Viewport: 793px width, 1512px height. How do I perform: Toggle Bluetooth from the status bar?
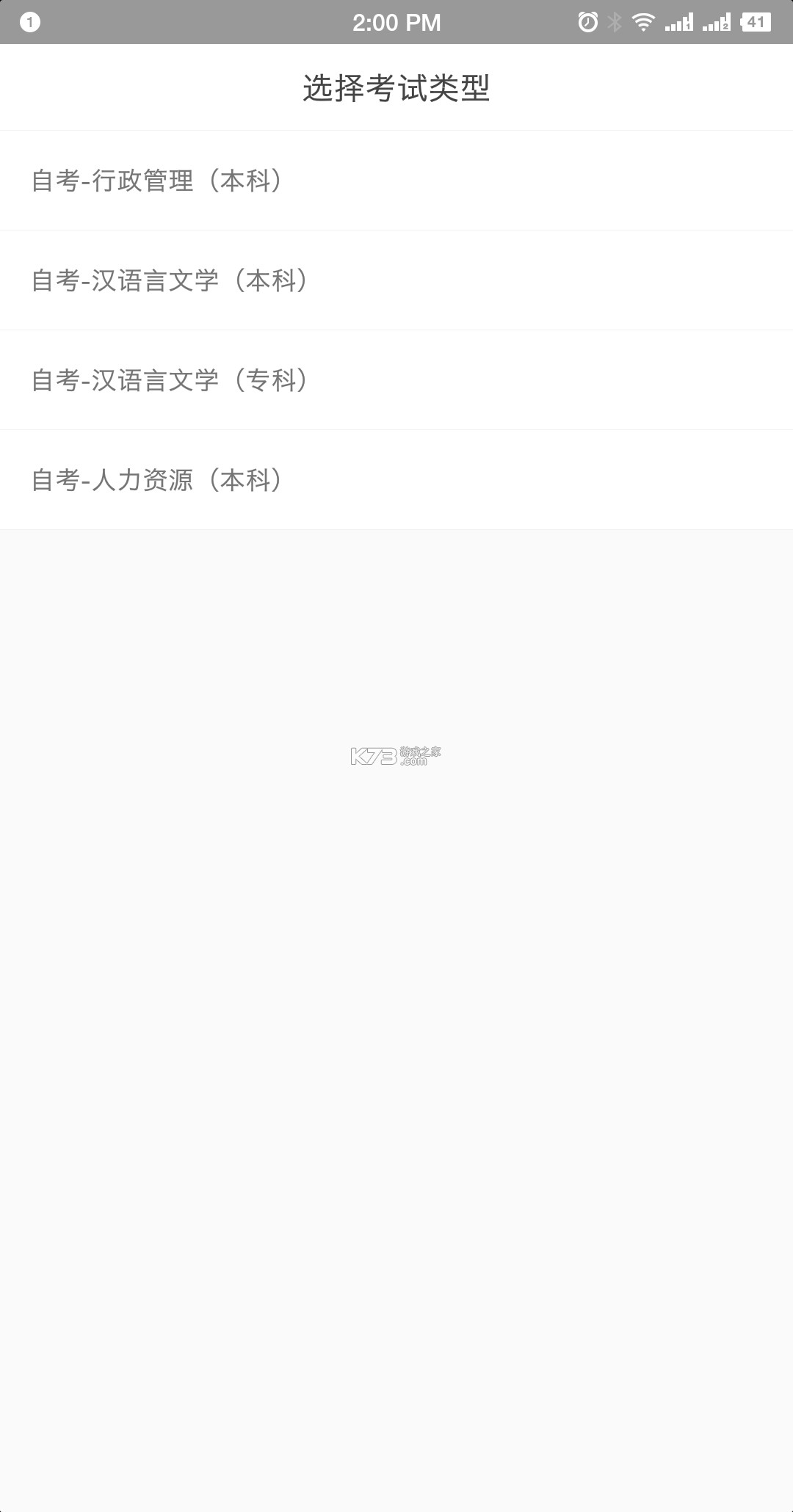click(614, 21)
